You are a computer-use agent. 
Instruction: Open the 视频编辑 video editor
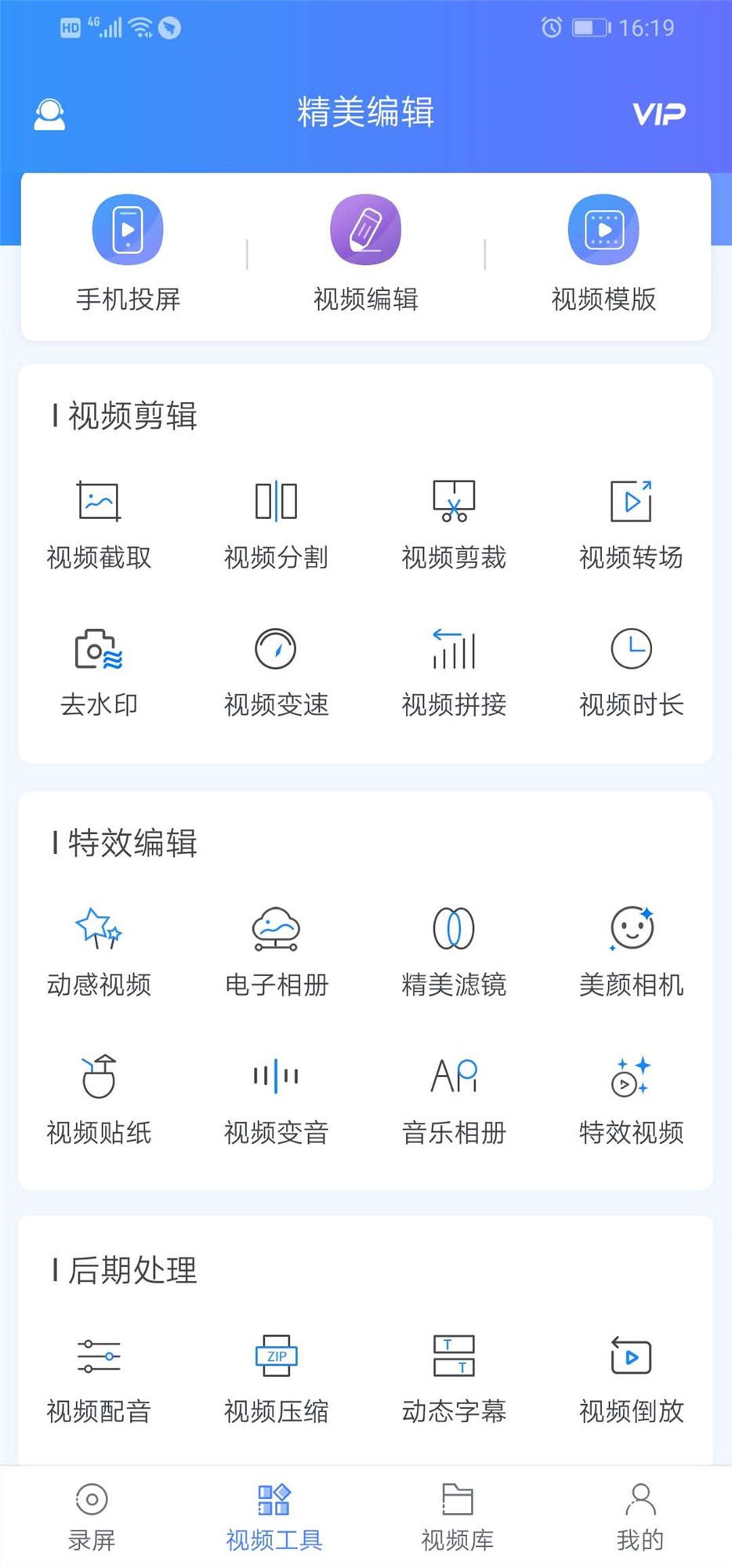(365, 251)
